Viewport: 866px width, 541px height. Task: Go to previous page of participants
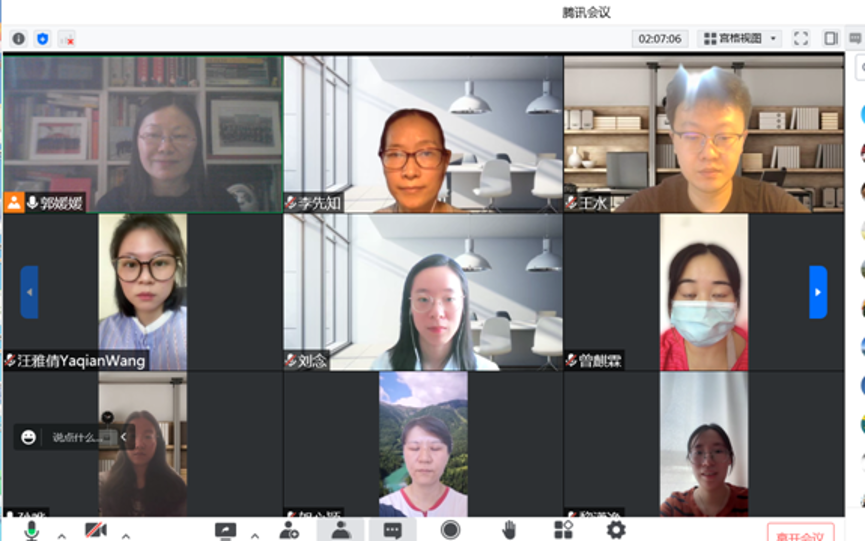[x=29, y=292]
